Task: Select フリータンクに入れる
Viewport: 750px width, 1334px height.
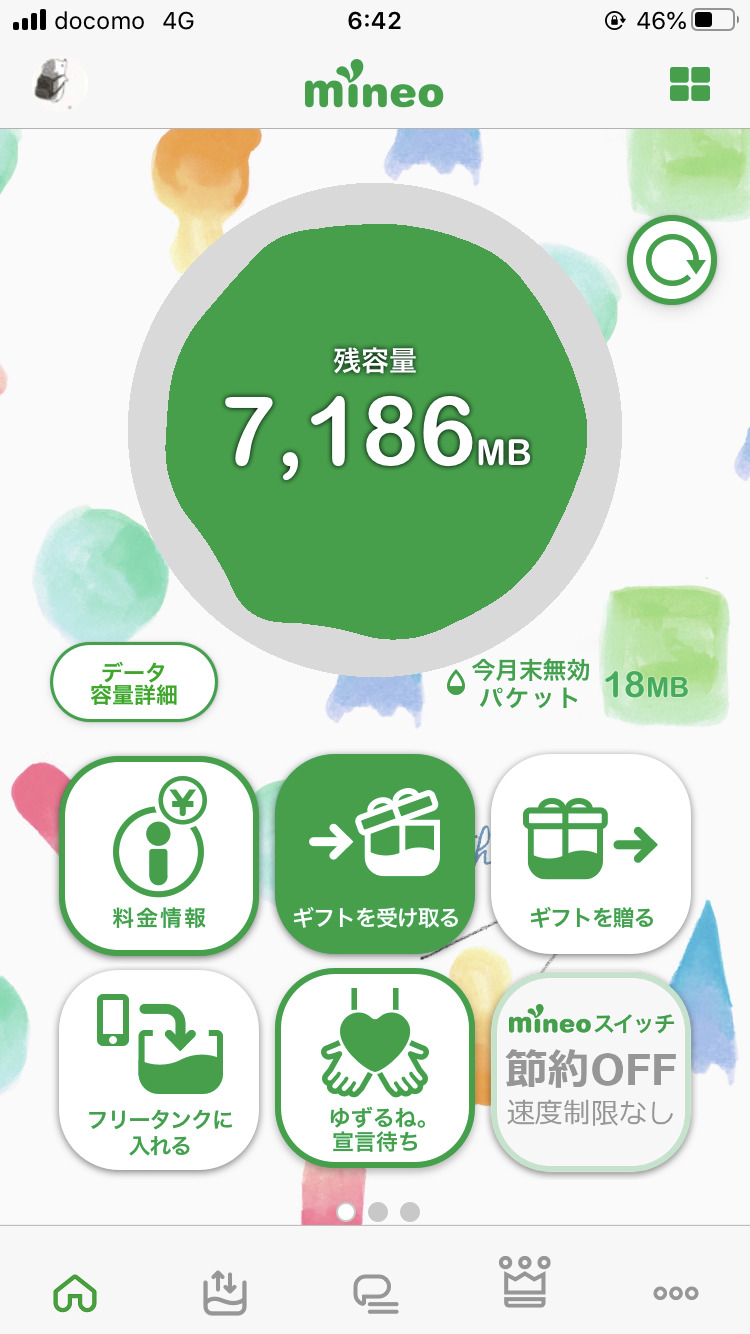Action: (x=160, y=1069)
